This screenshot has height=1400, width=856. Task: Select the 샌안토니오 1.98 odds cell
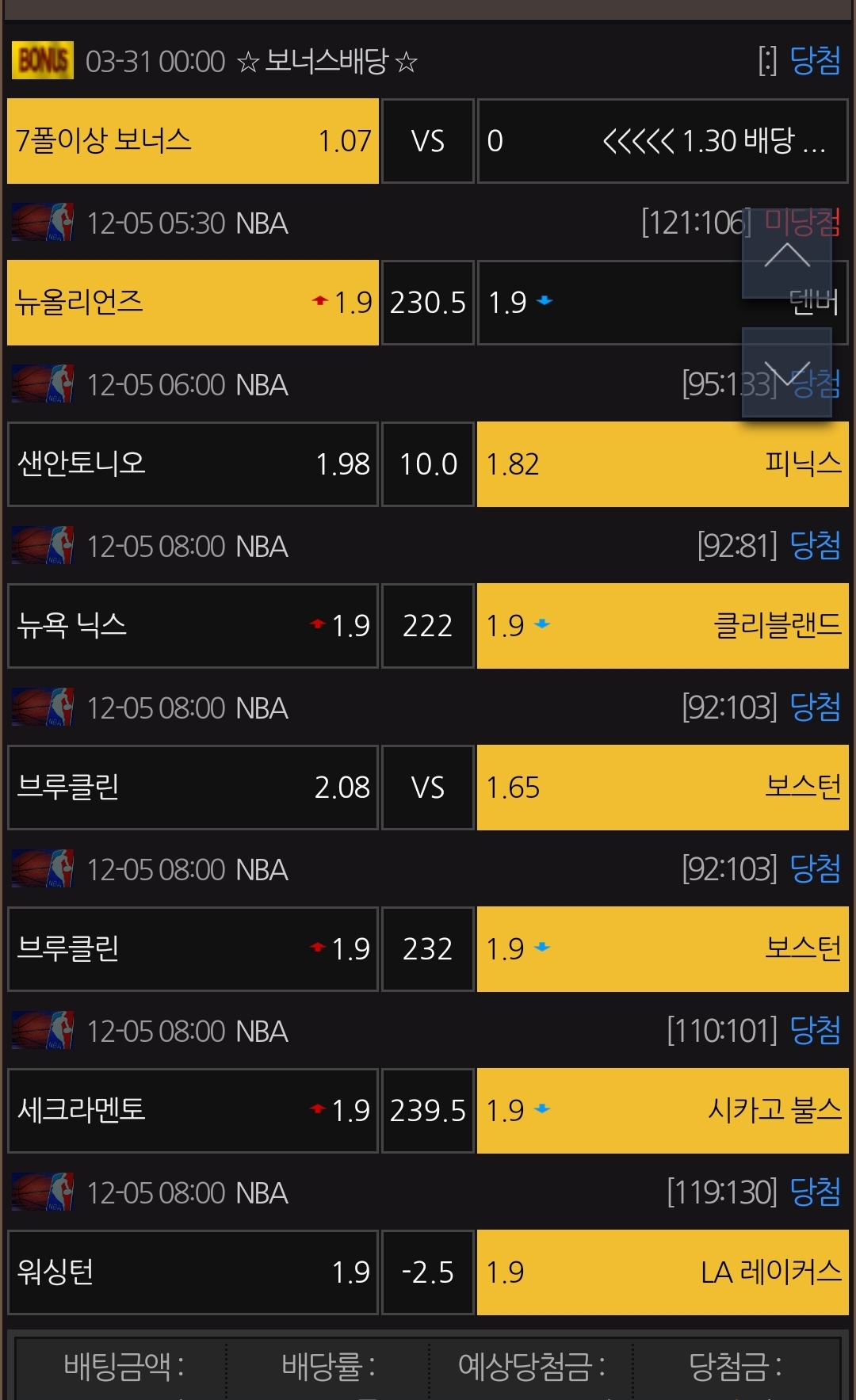tap(193, 464)
